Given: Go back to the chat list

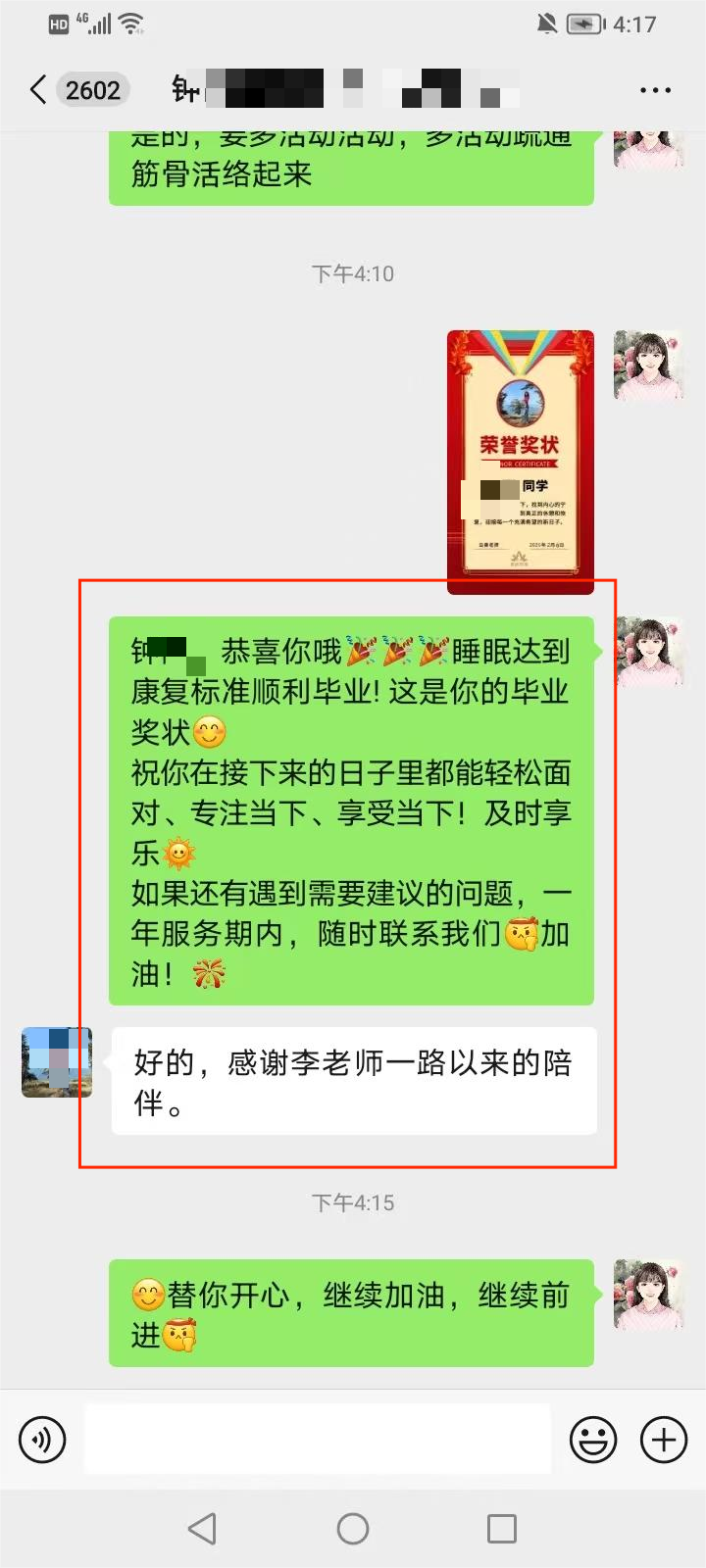Looking at the screenshot, I should 39,90.
